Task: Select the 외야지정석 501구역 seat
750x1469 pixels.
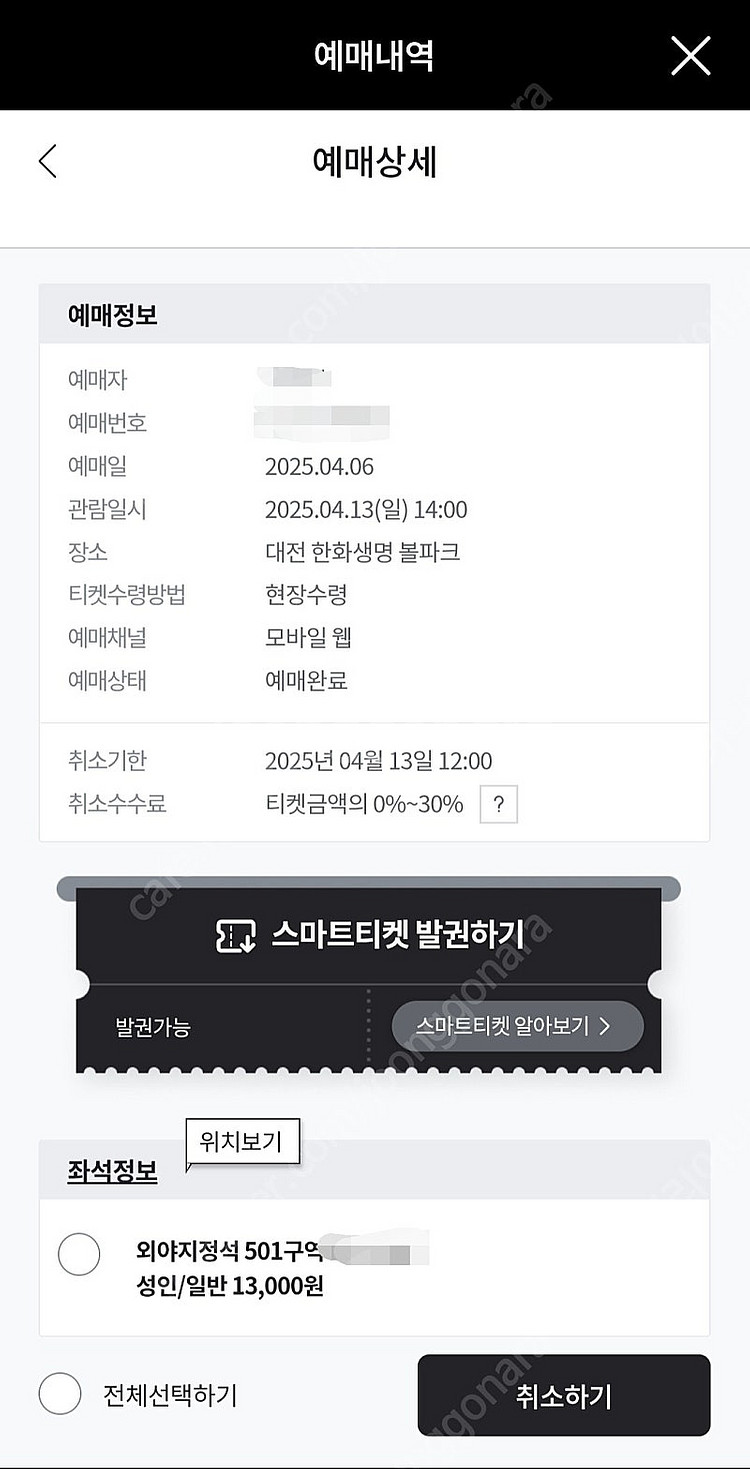Action: coord(79,1254)
